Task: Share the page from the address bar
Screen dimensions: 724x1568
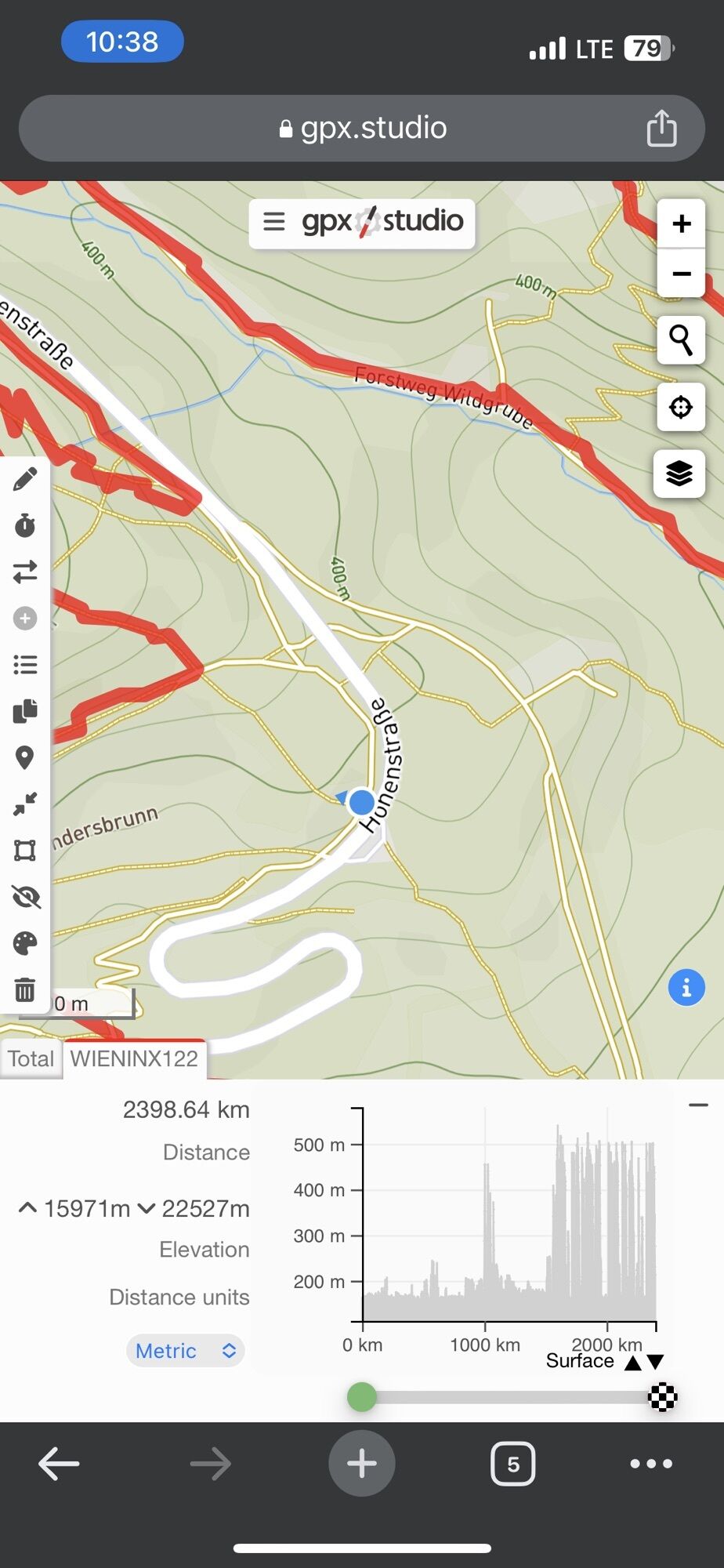Action: (x=661, y=129)
